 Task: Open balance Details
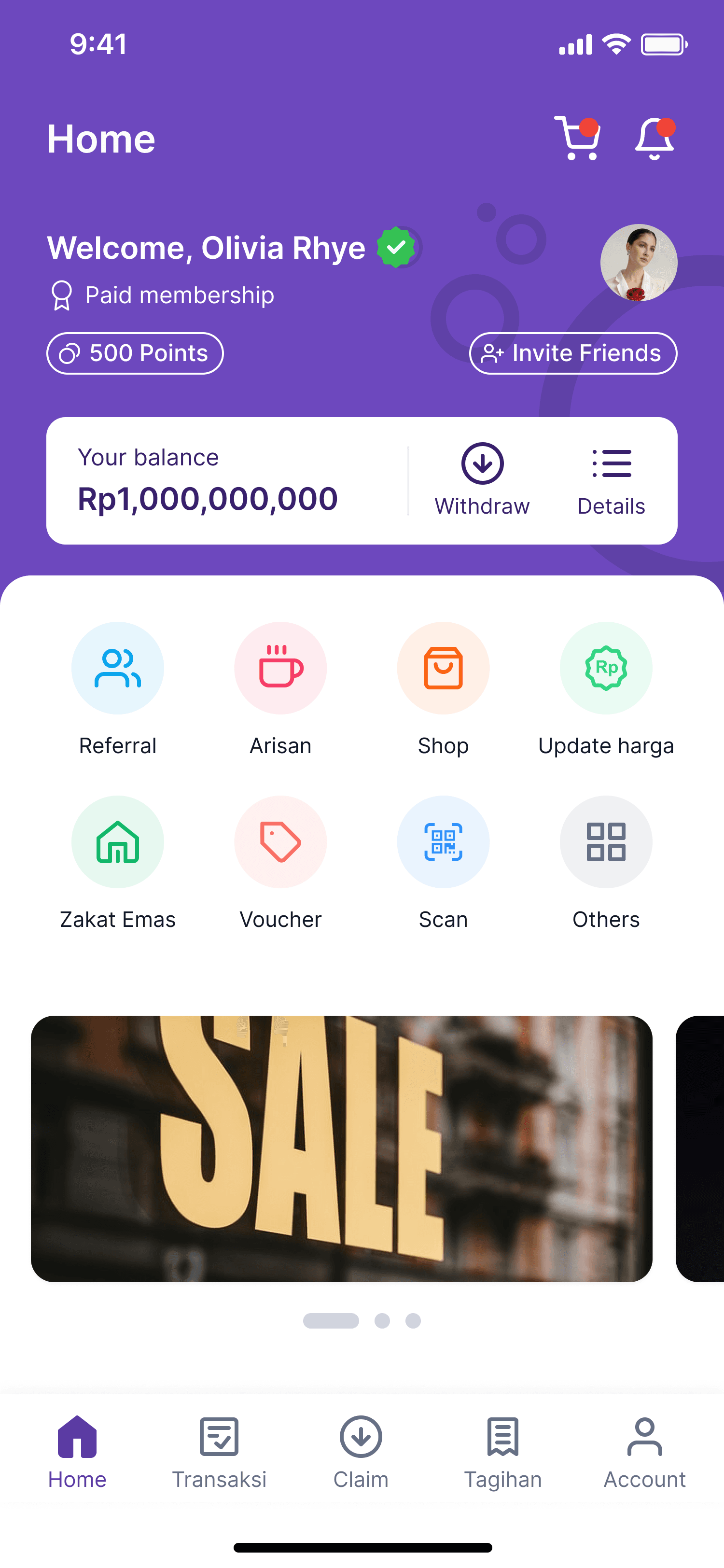611,480
